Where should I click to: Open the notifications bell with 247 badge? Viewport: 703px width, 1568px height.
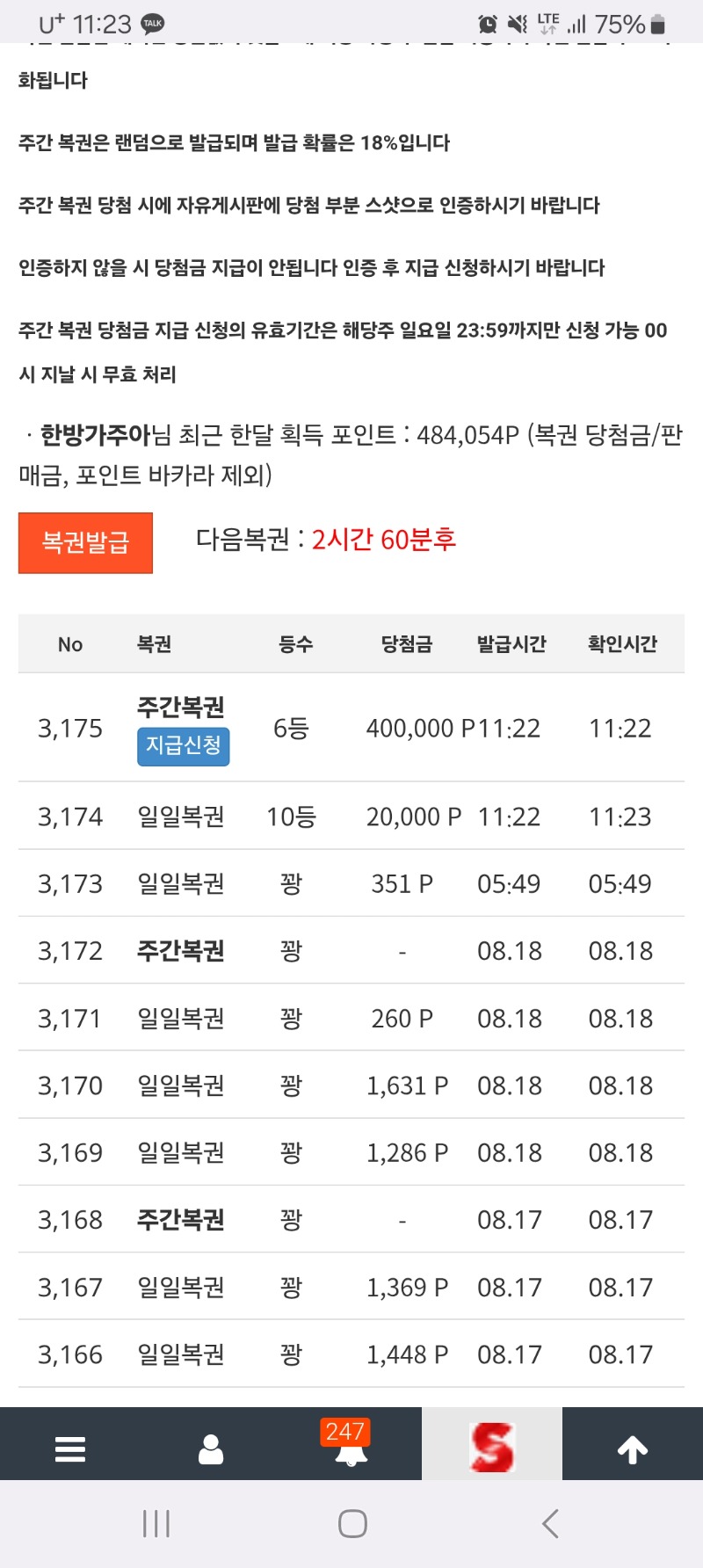pos(351,1445)
